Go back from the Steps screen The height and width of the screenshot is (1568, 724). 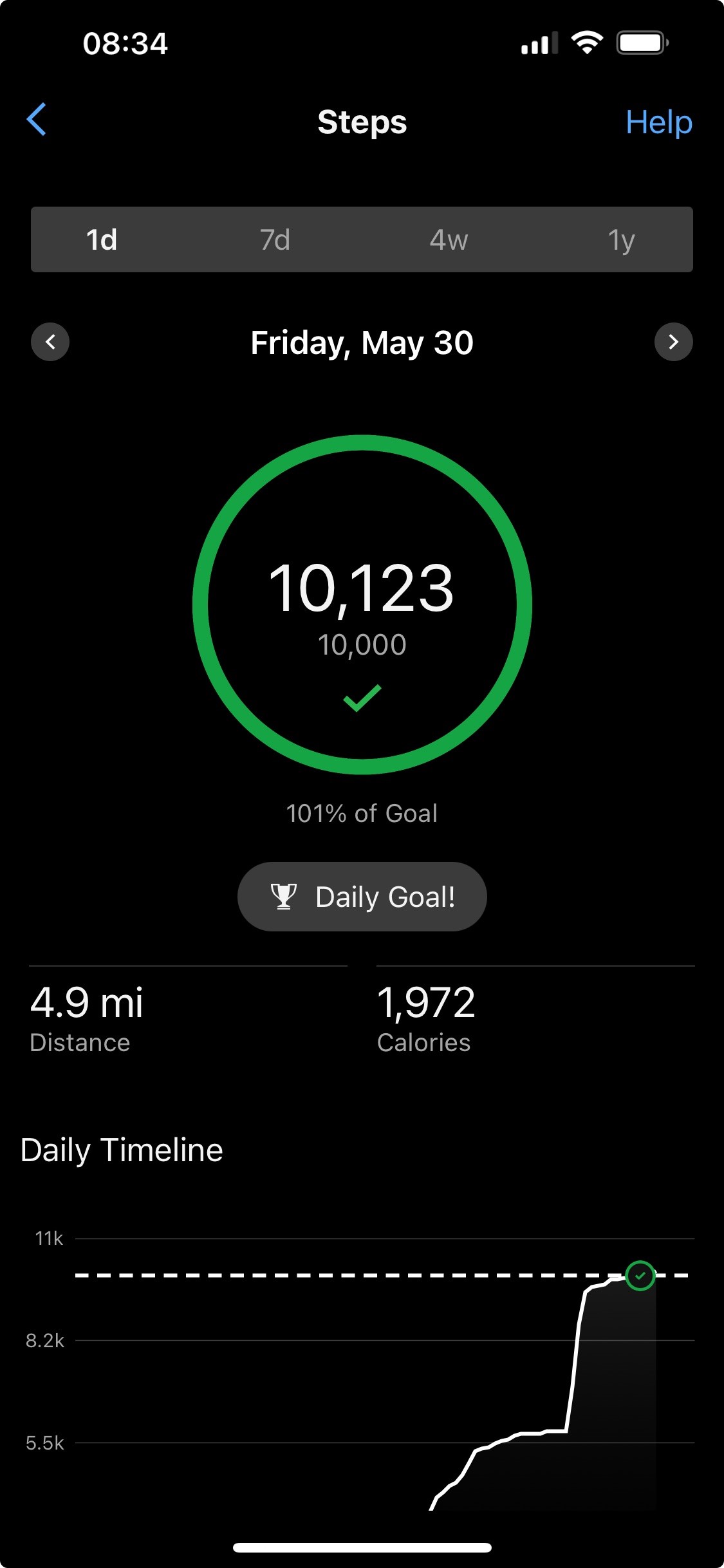pos(37,120)
